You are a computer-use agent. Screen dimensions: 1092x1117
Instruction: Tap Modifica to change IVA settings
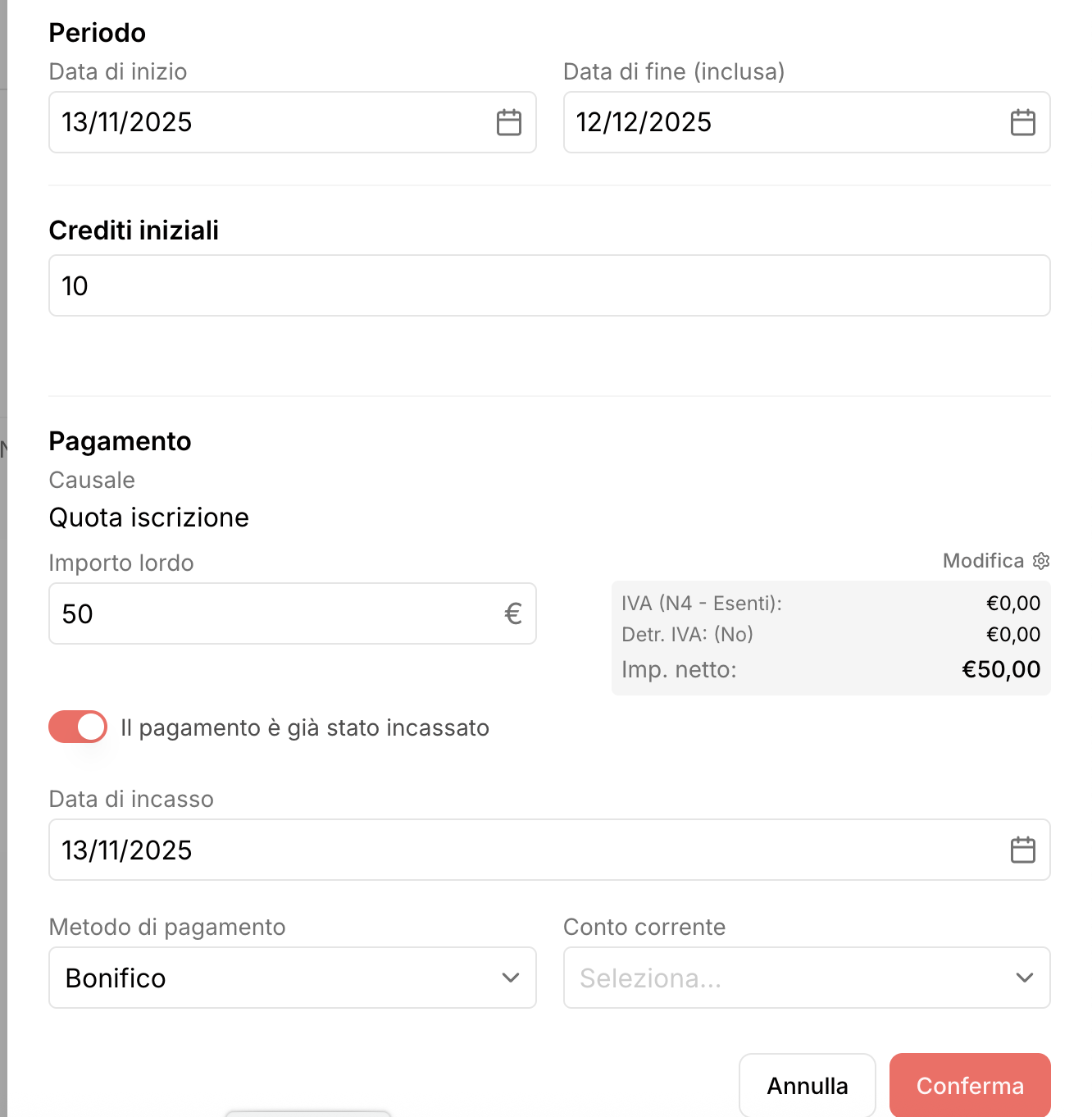tap(995, 561)
